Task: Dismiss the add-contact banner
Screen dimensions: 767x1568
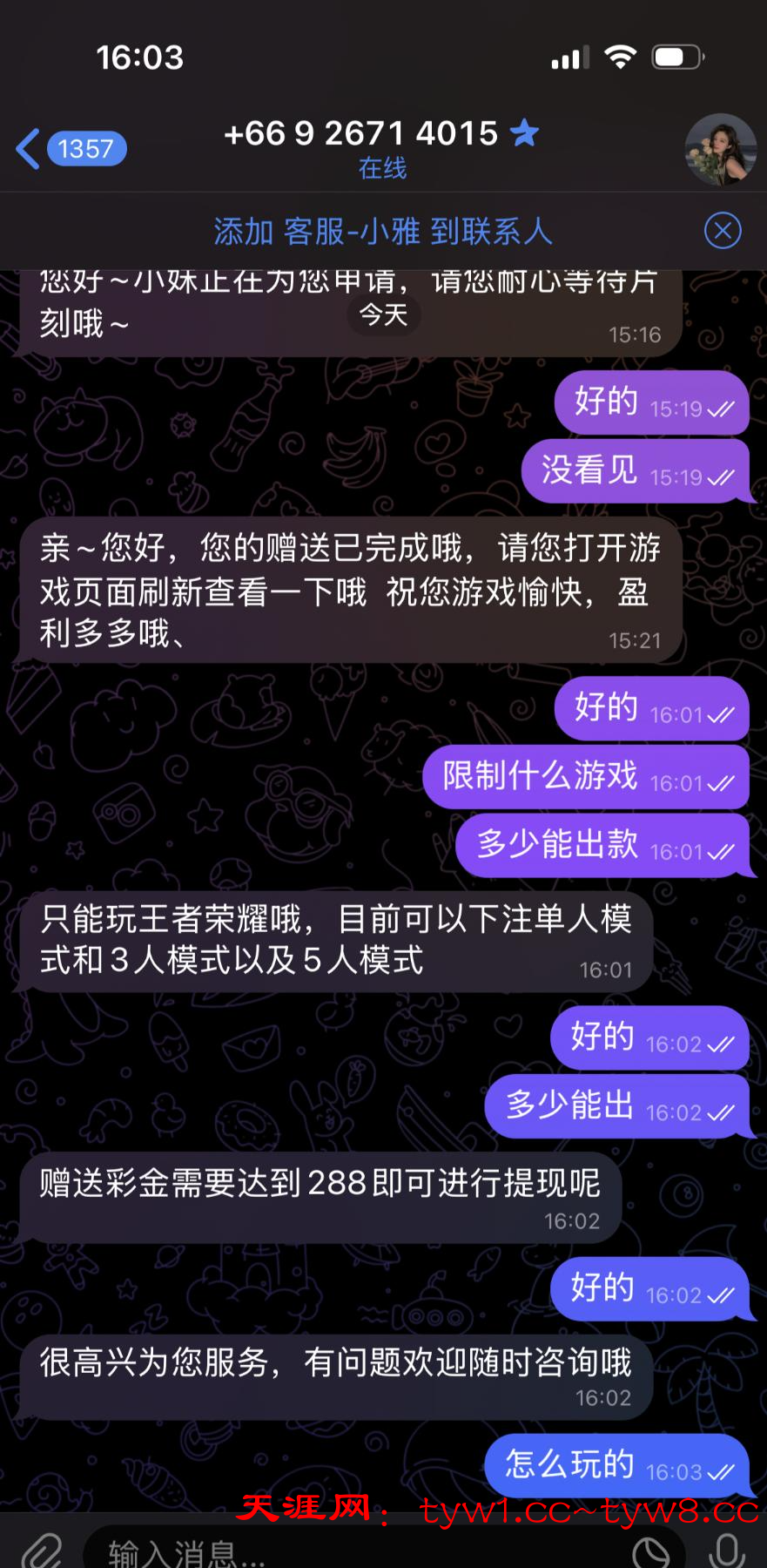Action: pos(722,231)
